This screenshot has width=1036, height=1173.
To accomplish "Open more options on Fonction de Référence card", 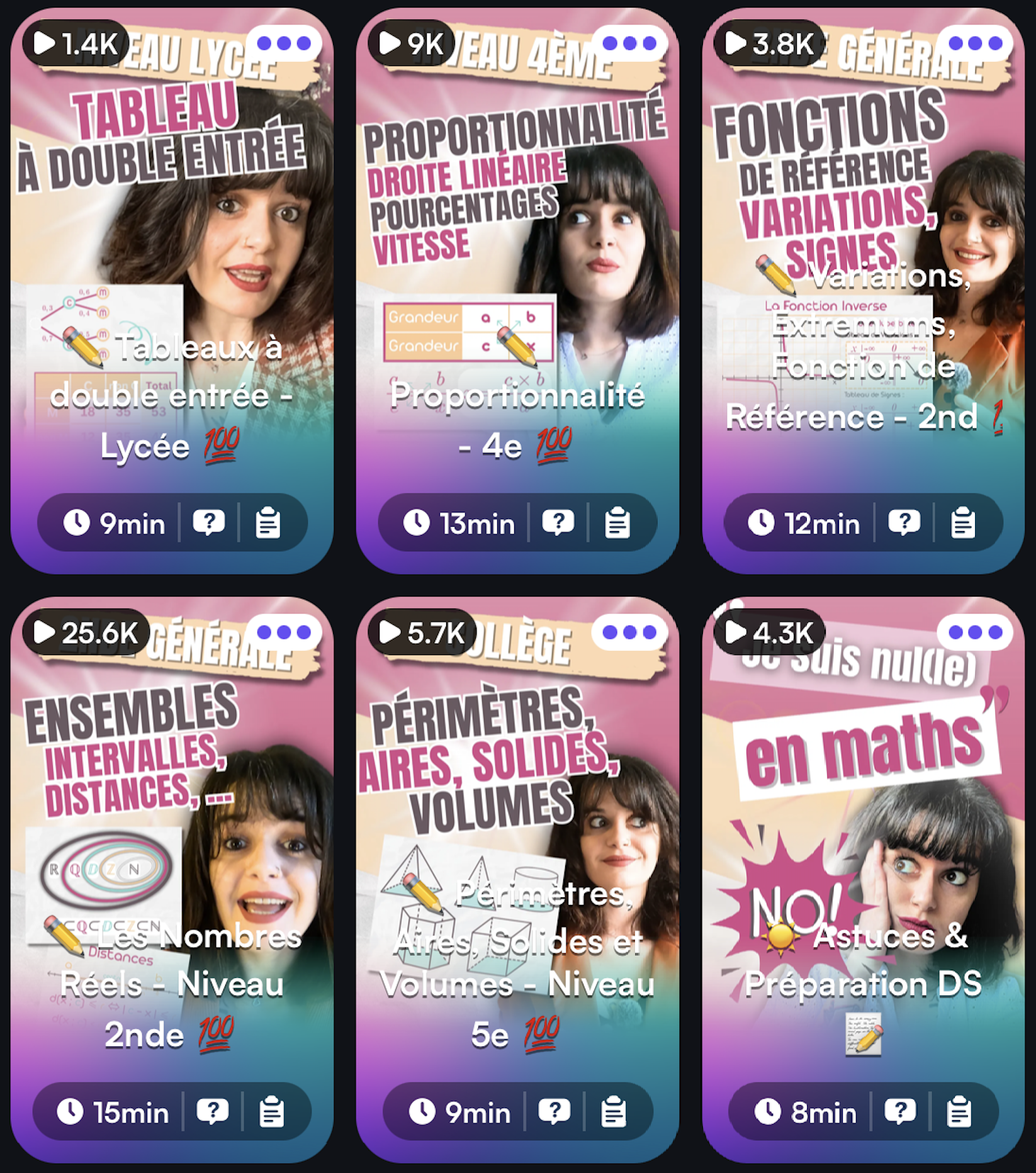I will 975,43.
